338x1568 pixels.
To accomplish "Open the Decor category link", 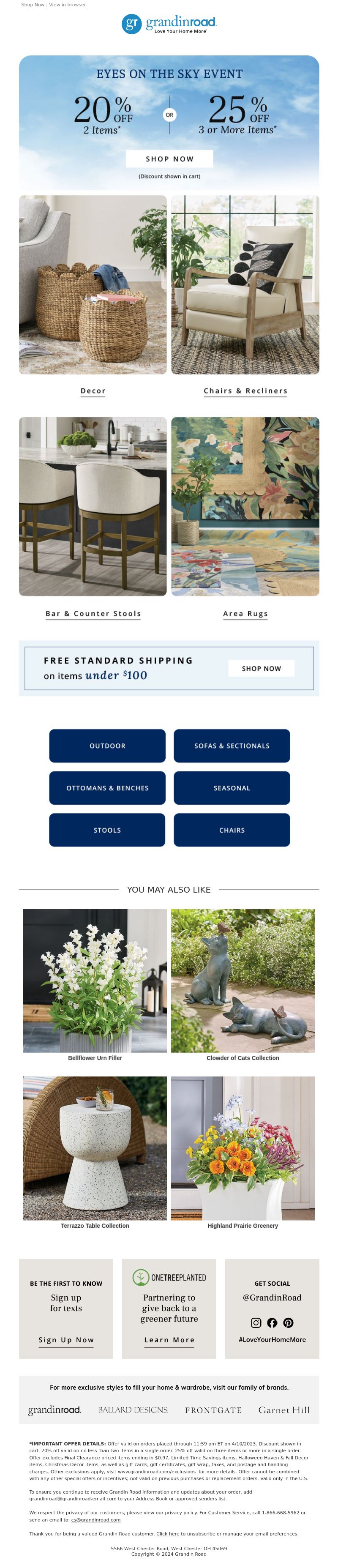I will tap(93, 391).
